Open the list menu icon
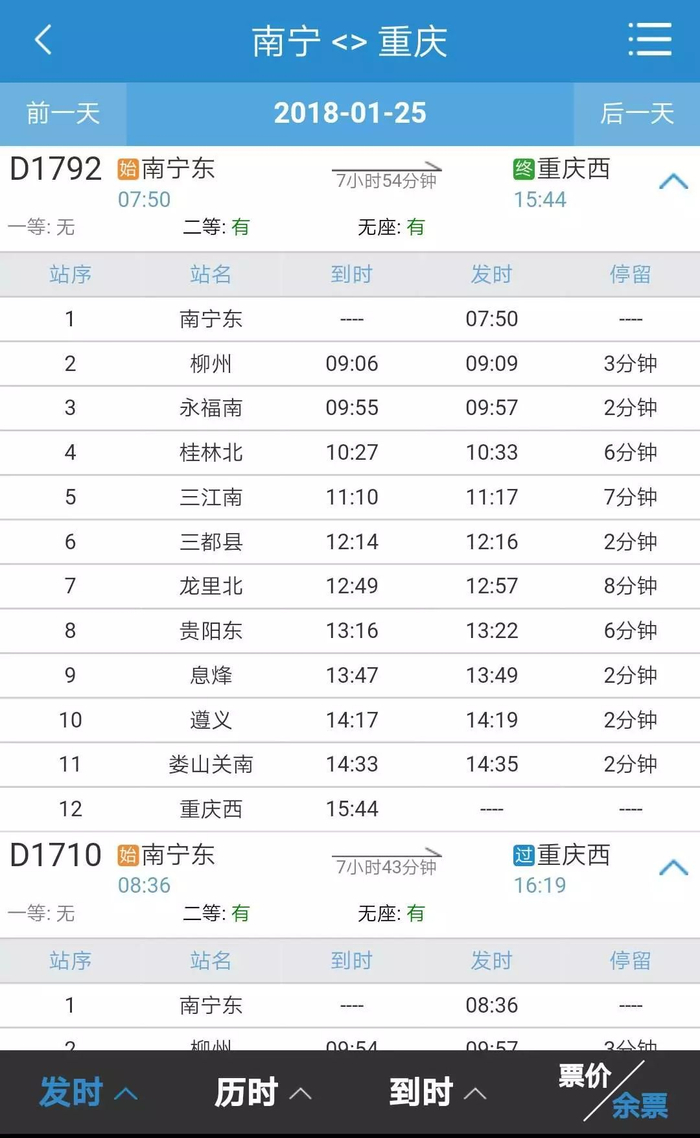Screen dimensions: 700x1138 coord(650,39)
